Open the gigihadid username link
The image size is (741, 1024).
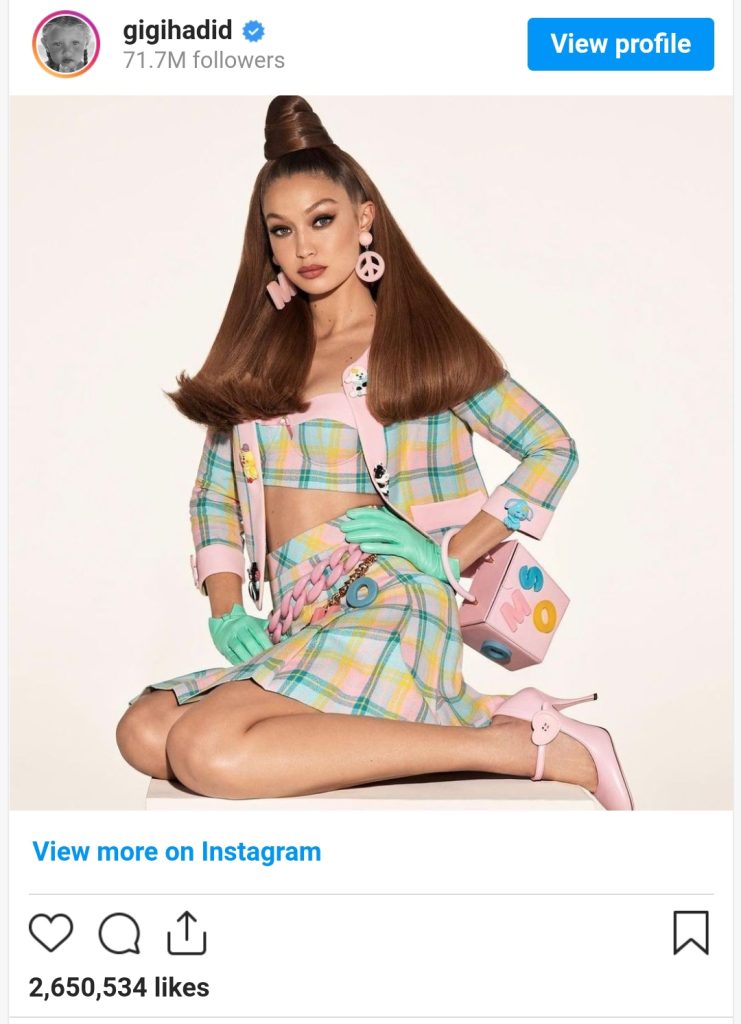click(178, 31)
